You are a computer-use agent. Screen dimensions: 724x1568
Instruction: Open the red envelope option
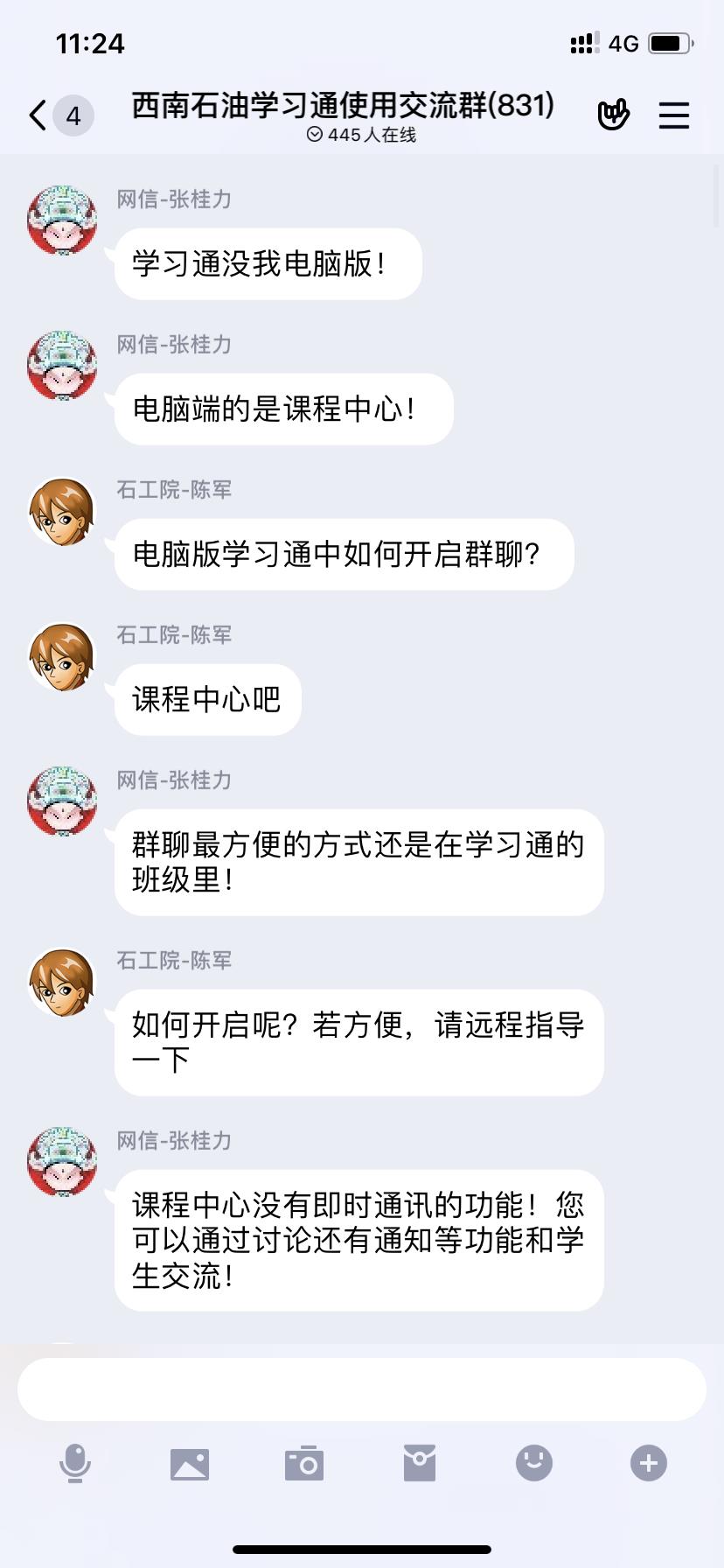tap(420, 1463)
